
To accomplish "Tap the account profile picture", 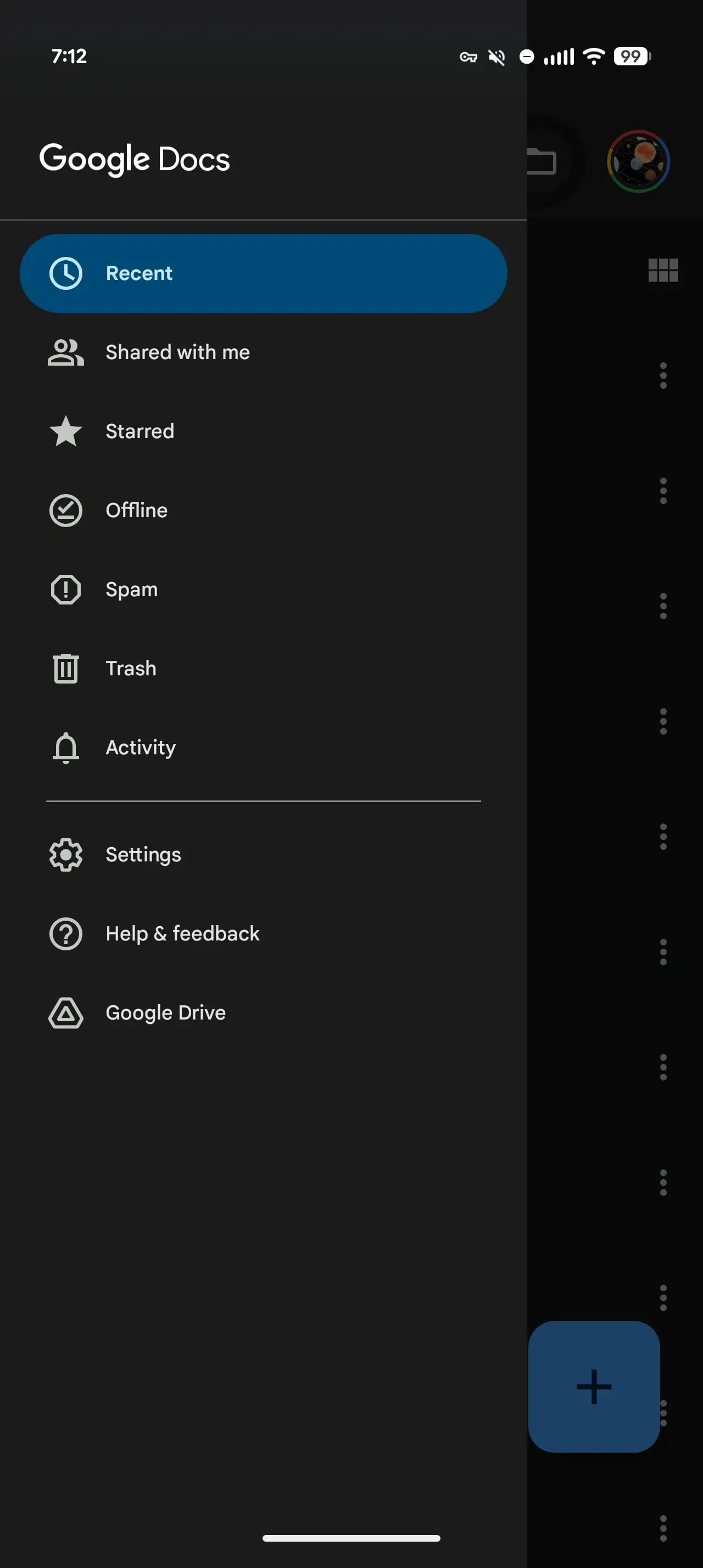I will 638,161.
